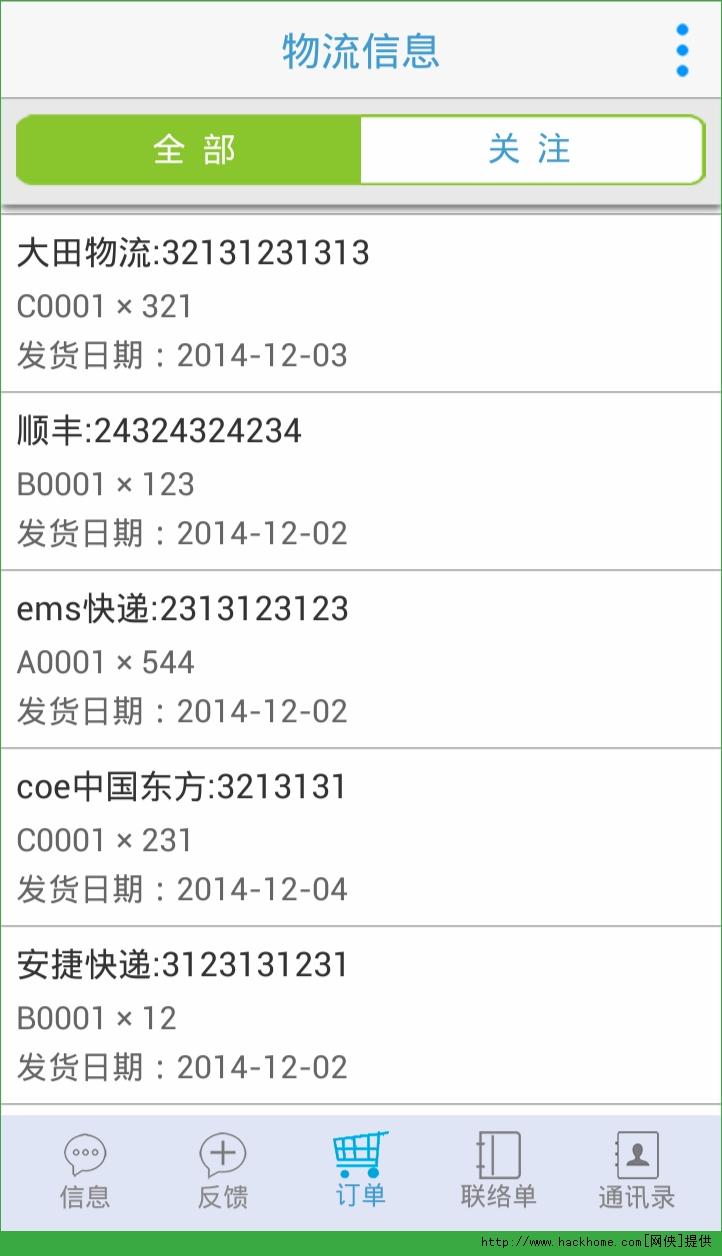Open the three-dot overflow menu

tap(682, 50)
